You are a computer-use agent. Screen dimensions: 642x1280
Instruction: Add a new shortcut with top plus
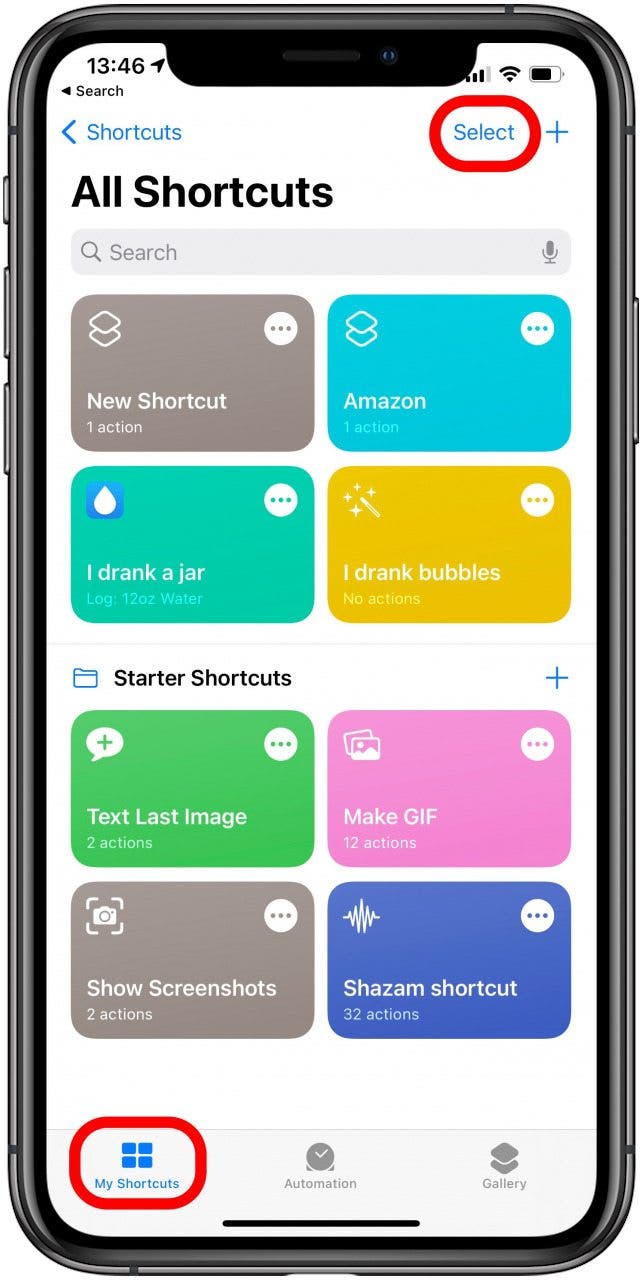tap(557, 132)
